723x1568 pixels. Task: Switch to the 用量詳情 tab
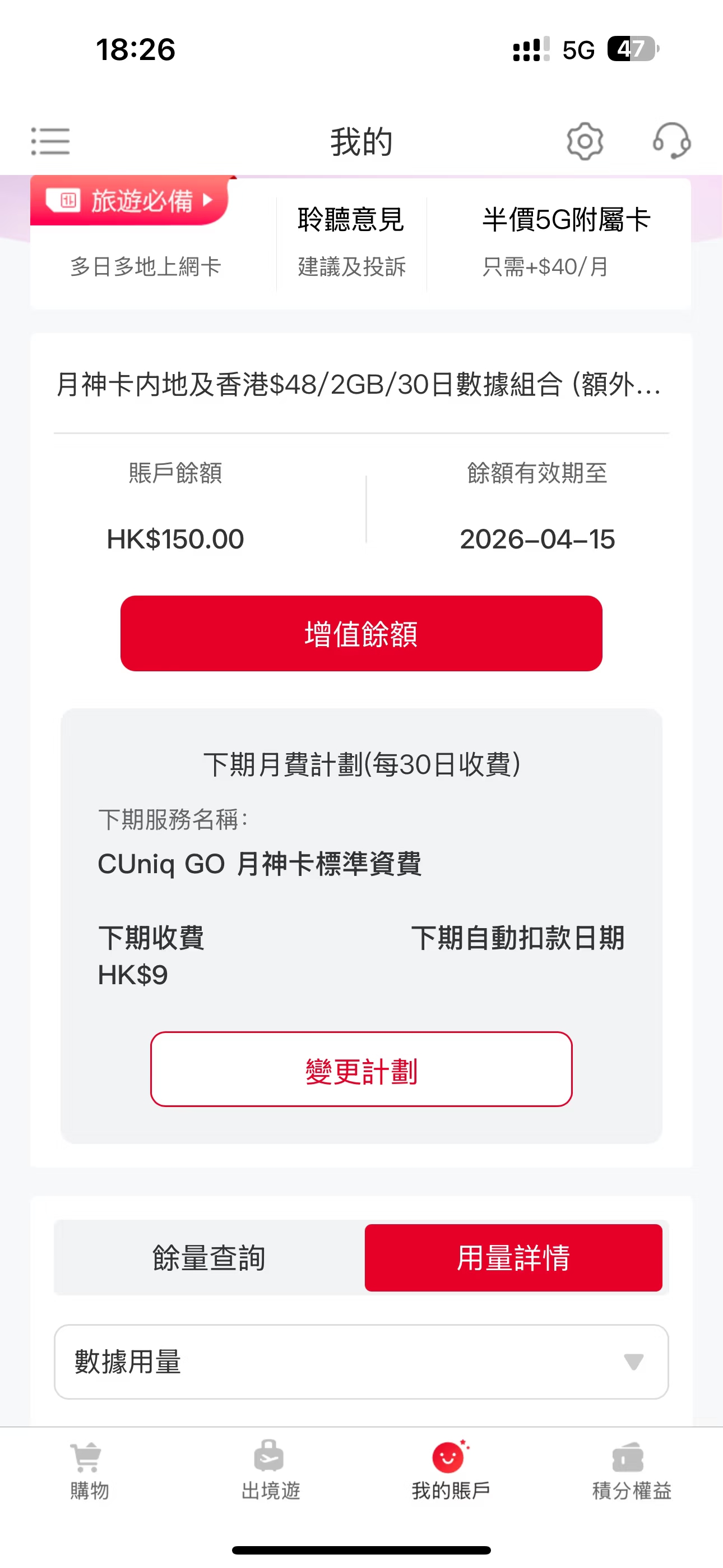[x=515, y=1257]
